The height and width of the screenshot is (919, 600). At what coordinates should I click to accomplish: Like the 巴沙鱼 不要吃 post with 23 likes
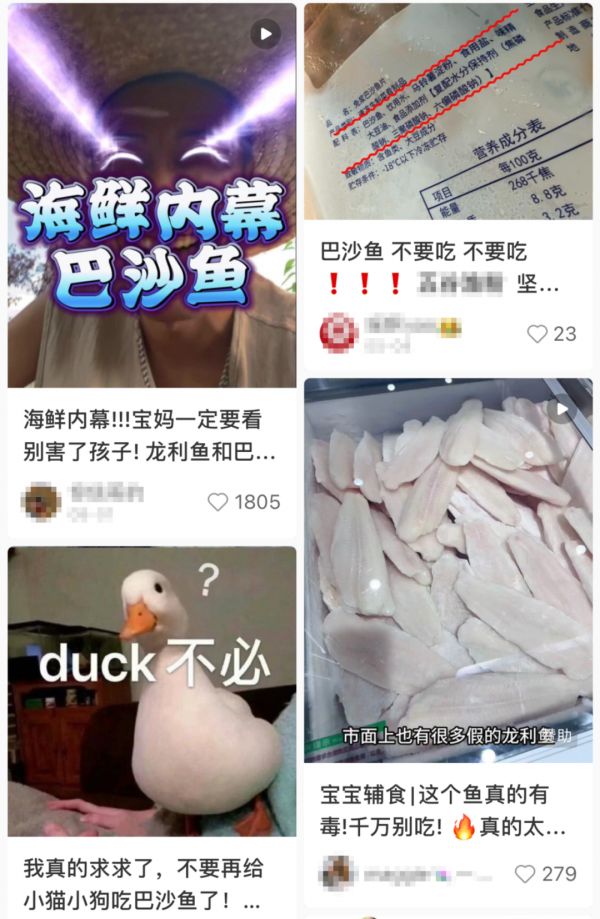tap(538, 334)
